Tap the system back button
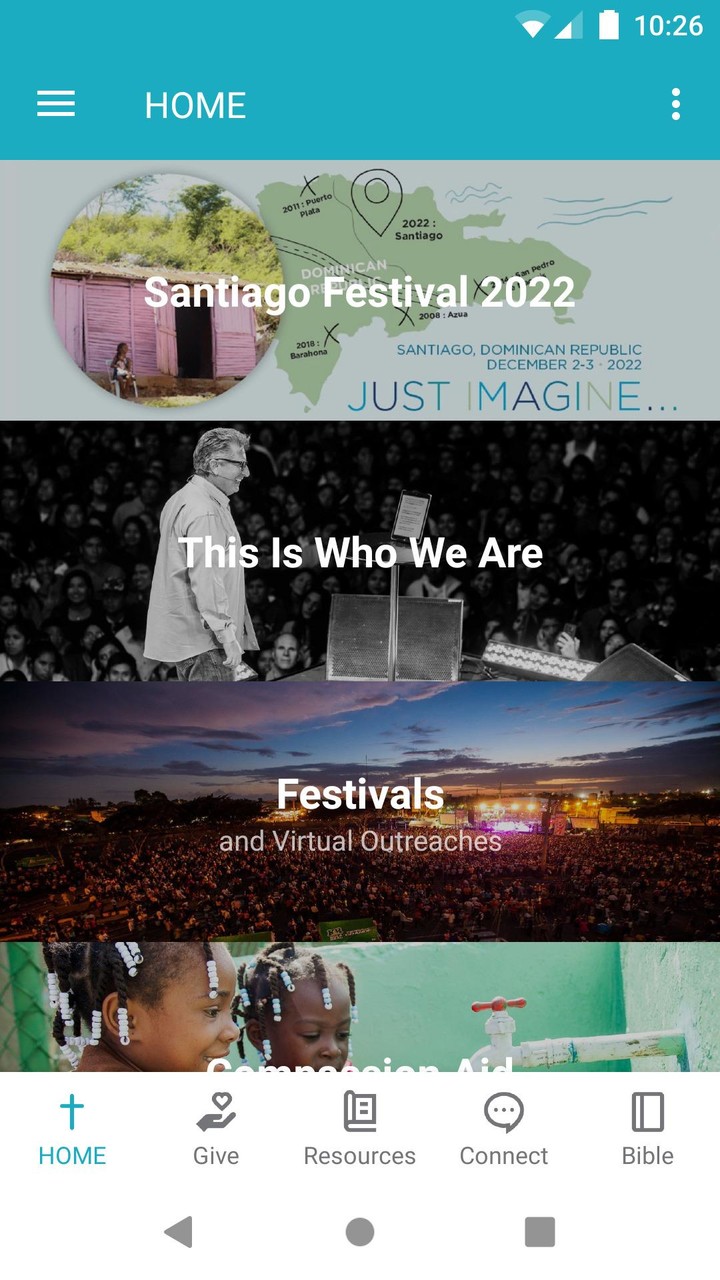The image size is (720, 1280). (179, 1232)
